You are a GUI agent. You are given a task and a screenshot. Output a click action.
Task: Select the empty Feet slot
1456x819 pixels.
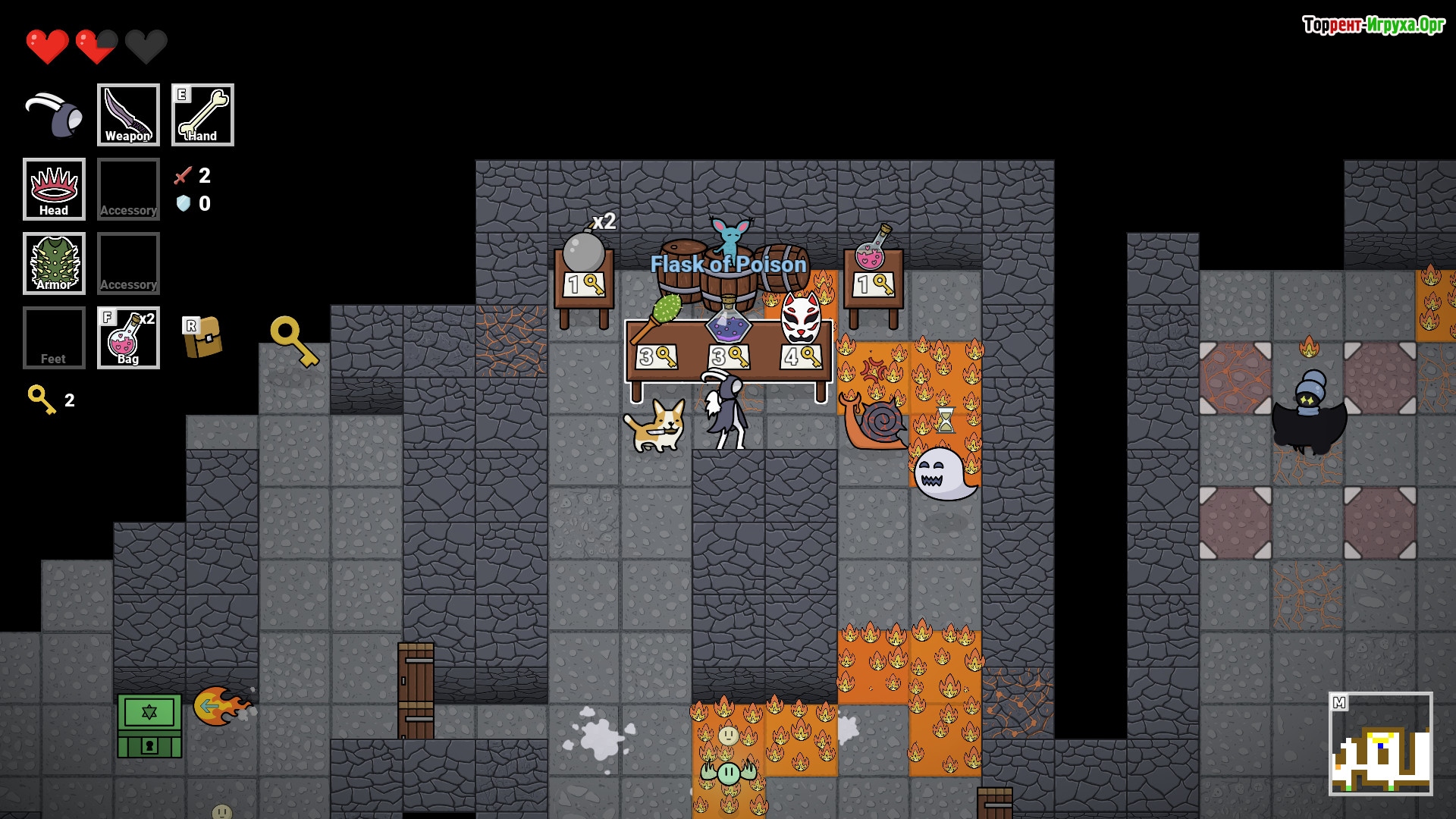coord(54,337)
